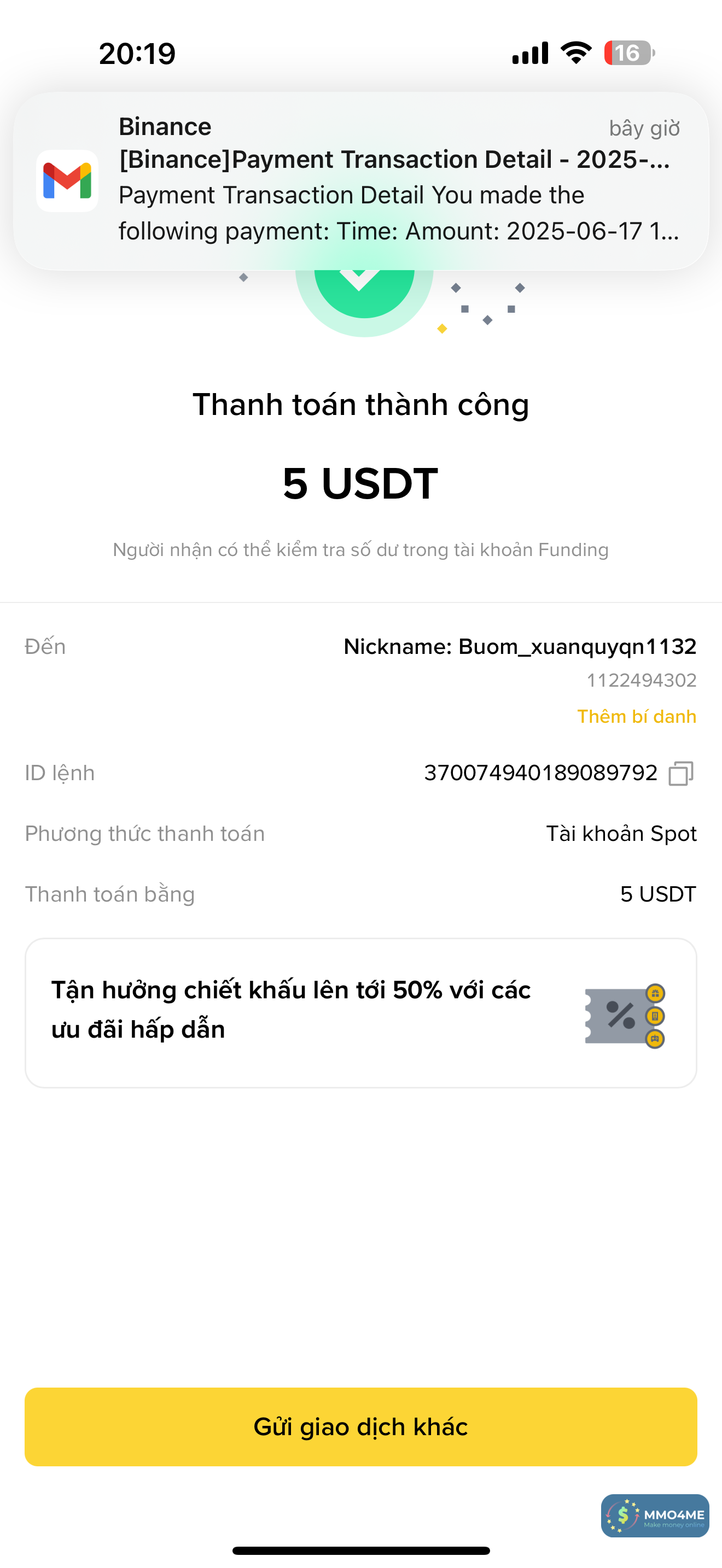Tap the Thêm bí danh link

pyautogui.click(x=636, y=716)
